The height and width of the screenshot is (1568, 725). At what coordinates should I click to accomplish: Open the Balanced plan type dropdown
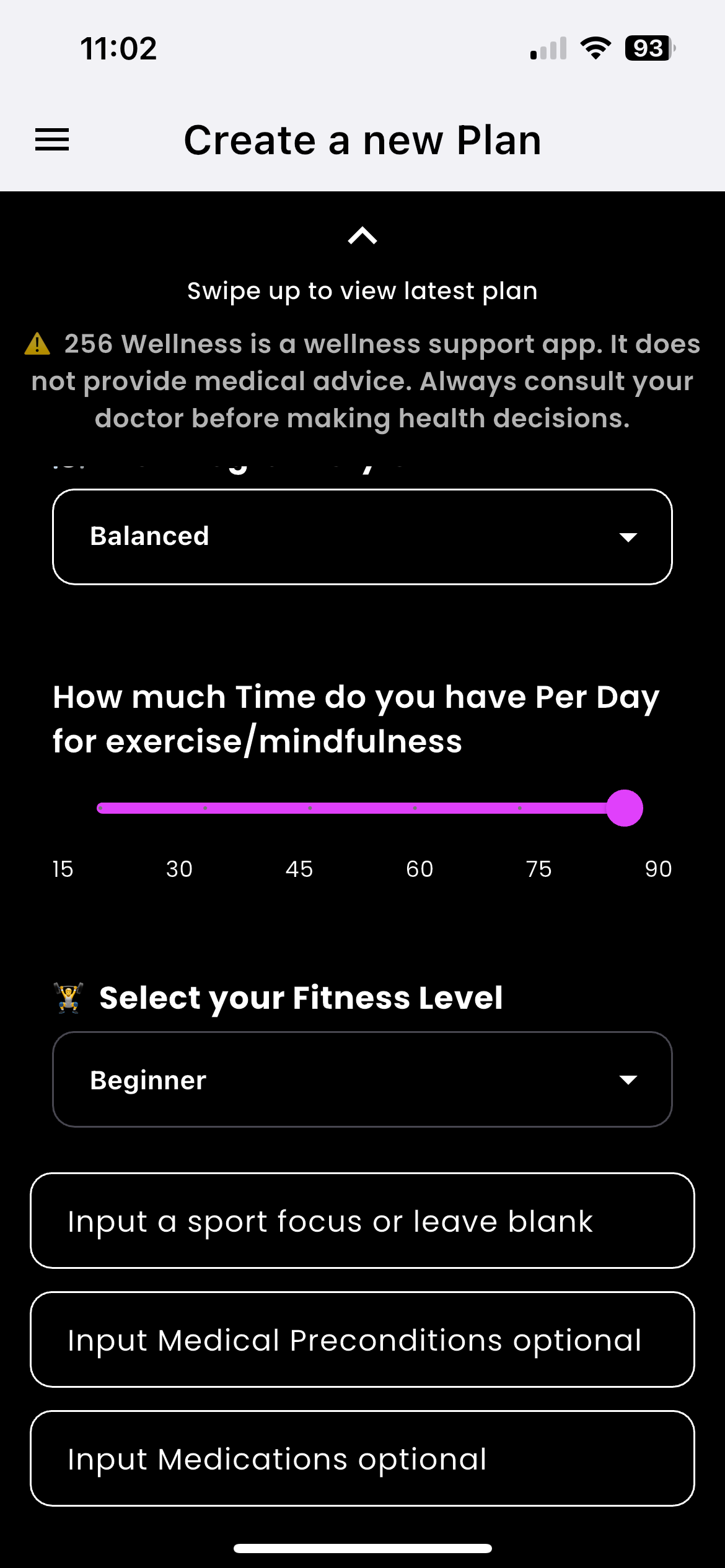tap(362, 536)
